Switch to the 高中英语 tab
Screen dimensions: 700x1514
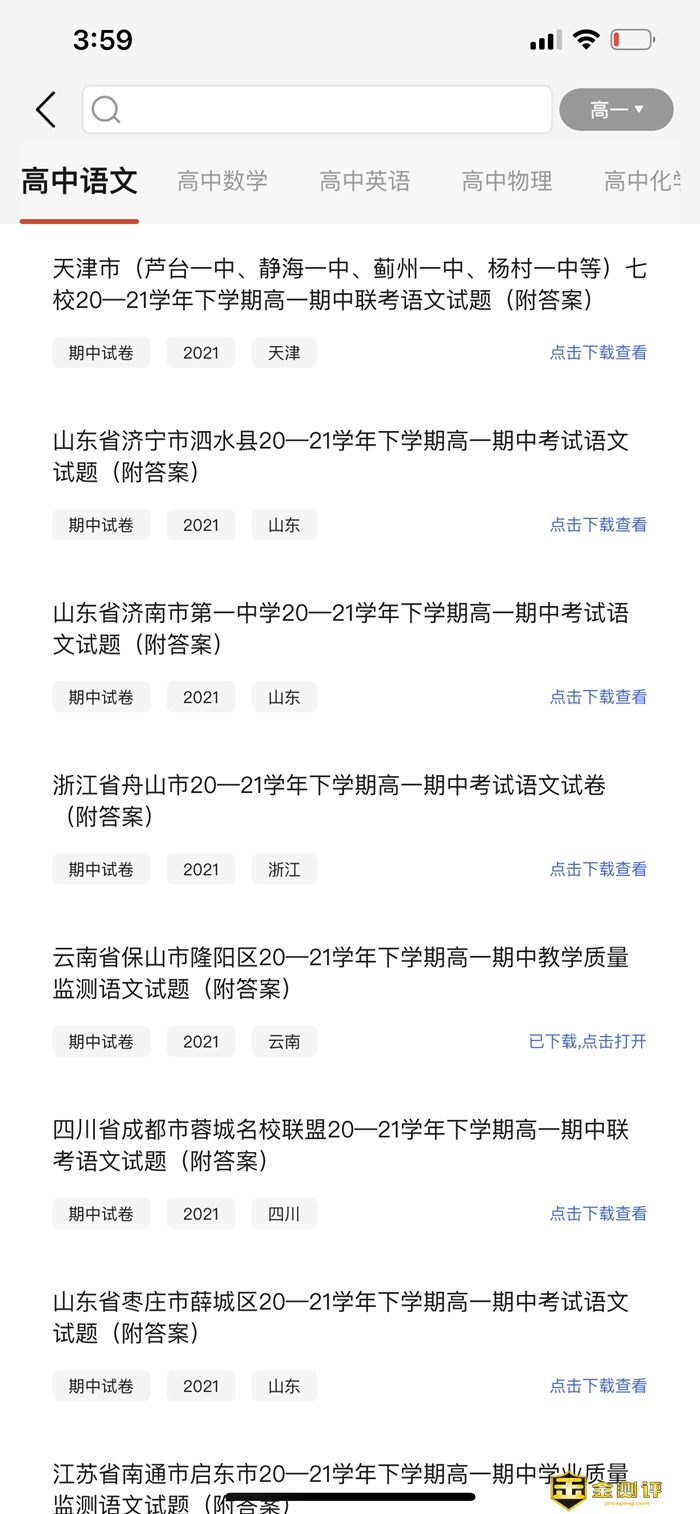365,181
